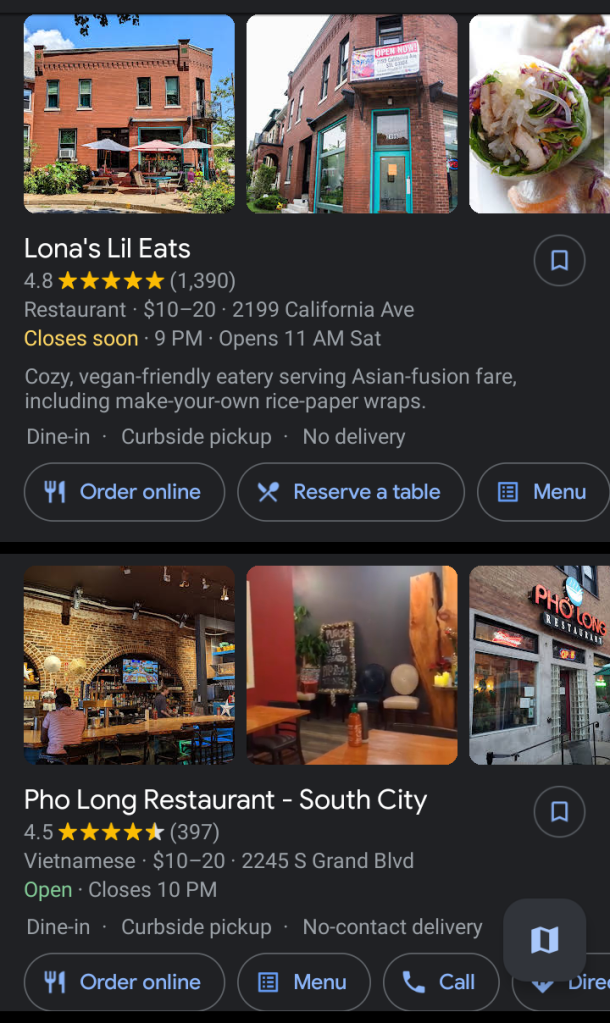Image resolution: width=610 pixels, height=1023 pixels.
Task: View Pho Long's brick bar interior photo
Action: pyautogui.click(x=129, y=665)
